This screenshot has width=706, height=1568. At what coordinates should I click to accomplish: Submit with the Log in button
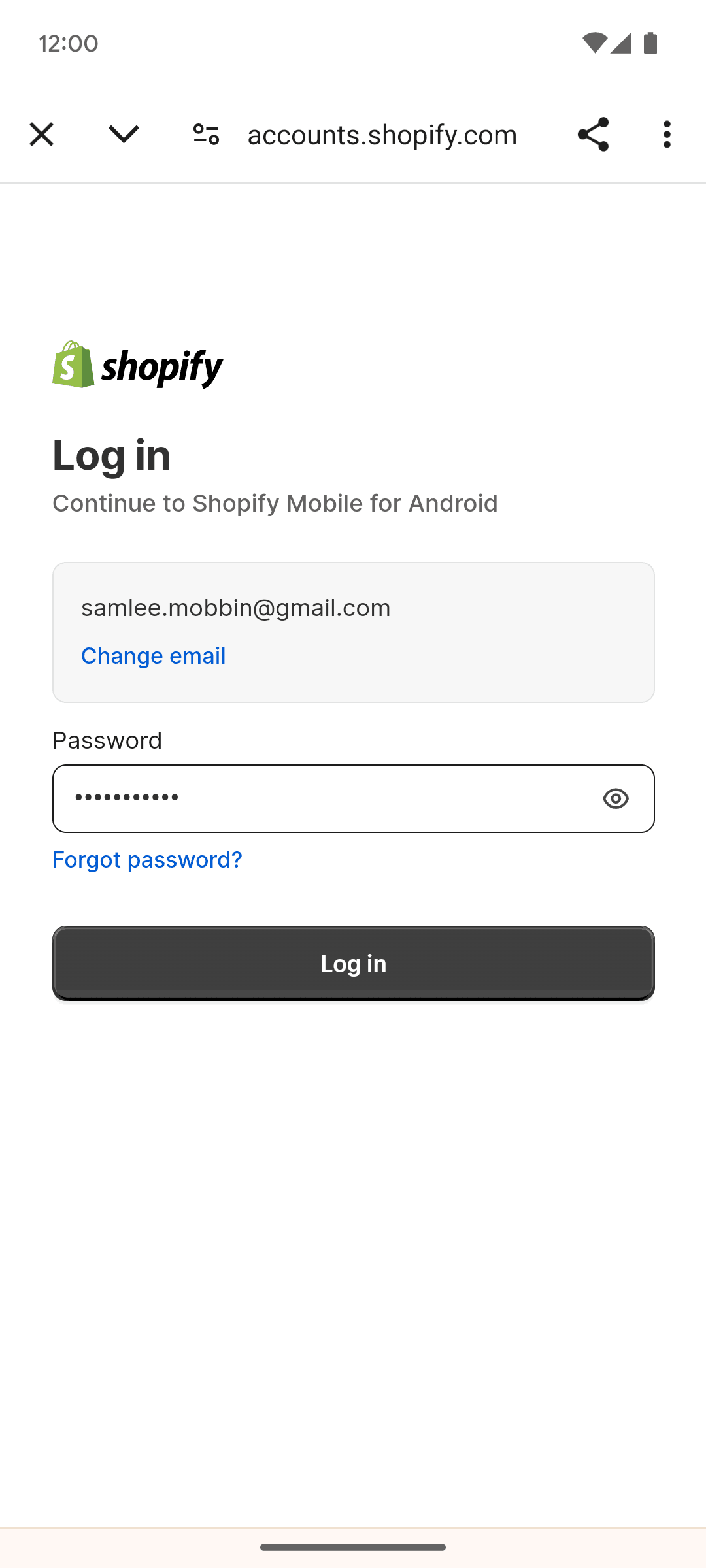click(353, 963)
